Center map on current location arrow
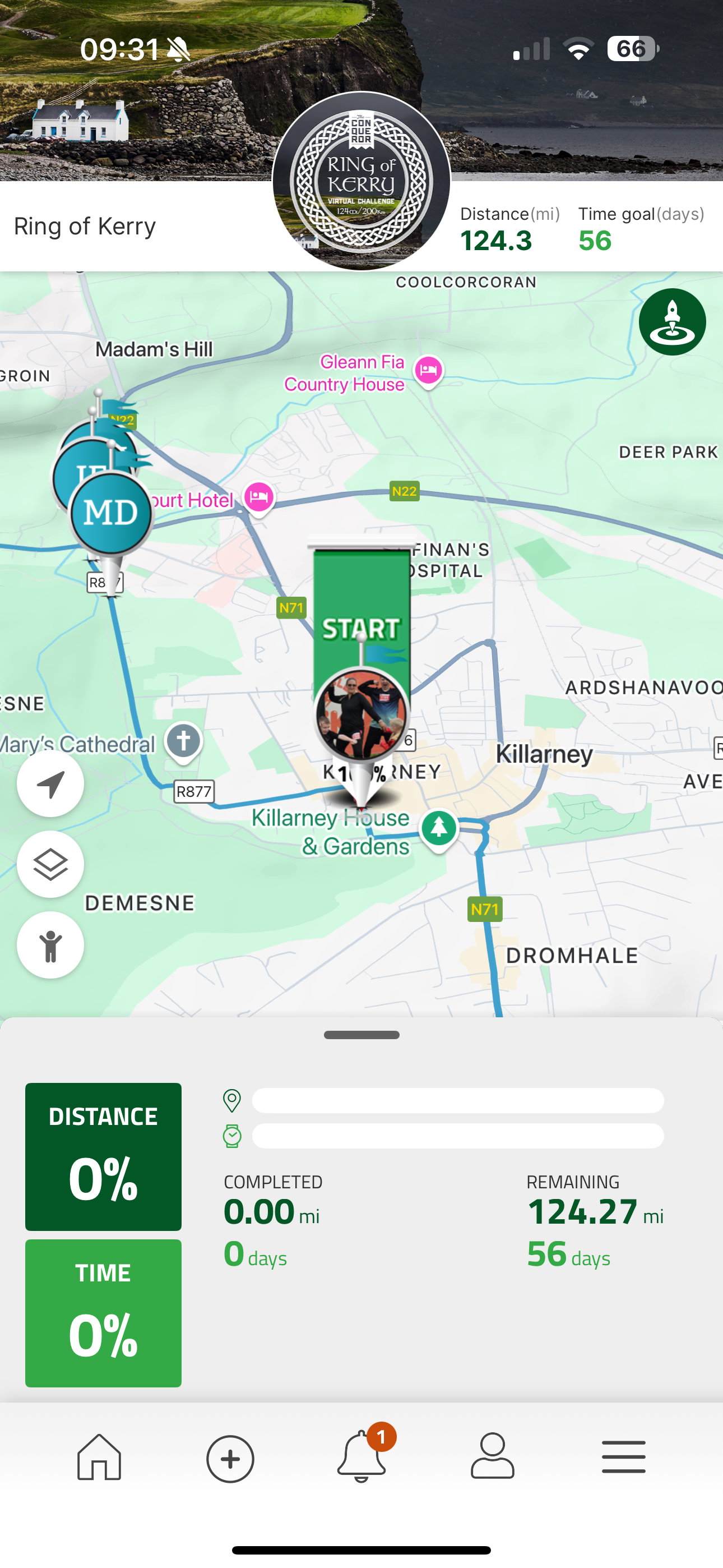723x1568 pixels. click(50, 783)
